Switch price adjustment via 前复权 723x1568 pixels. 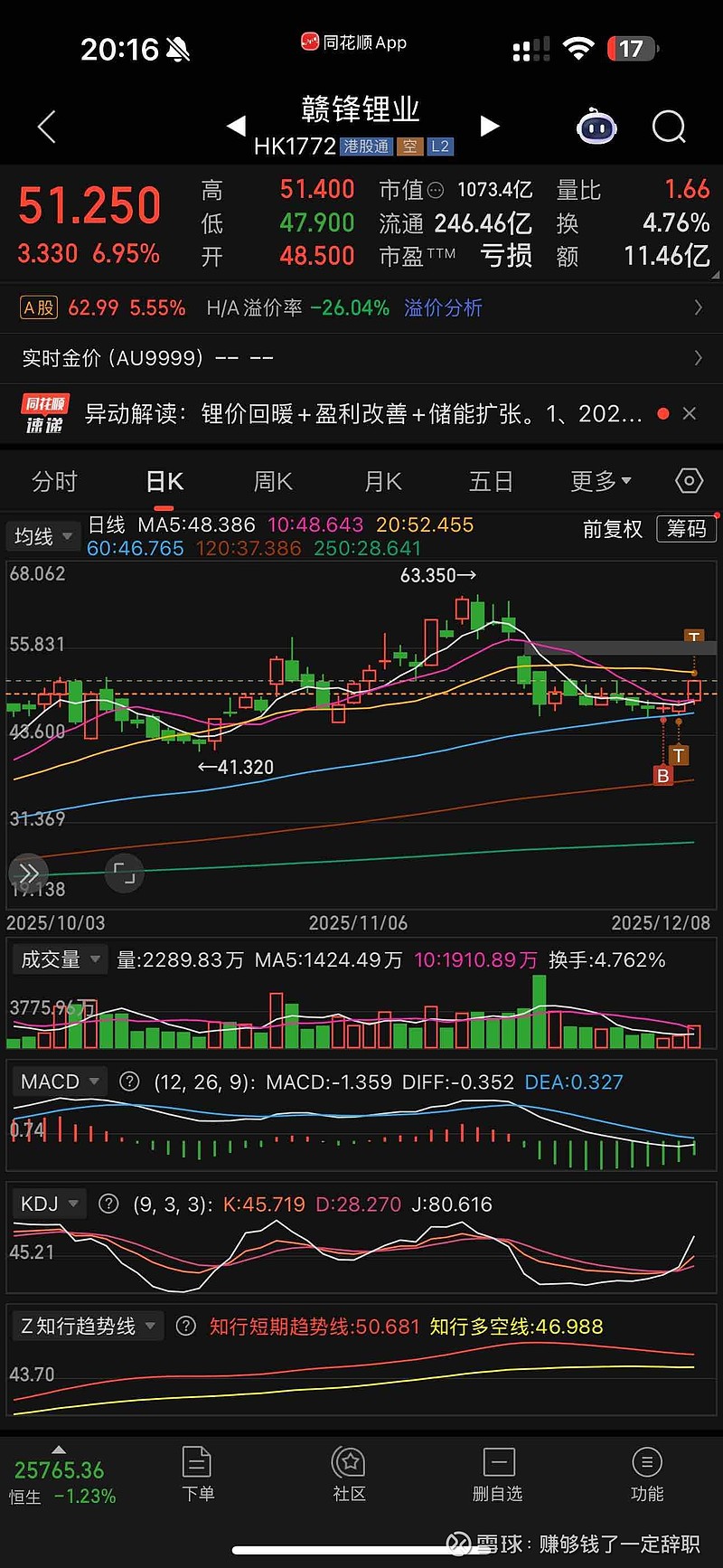click(612, 530)
